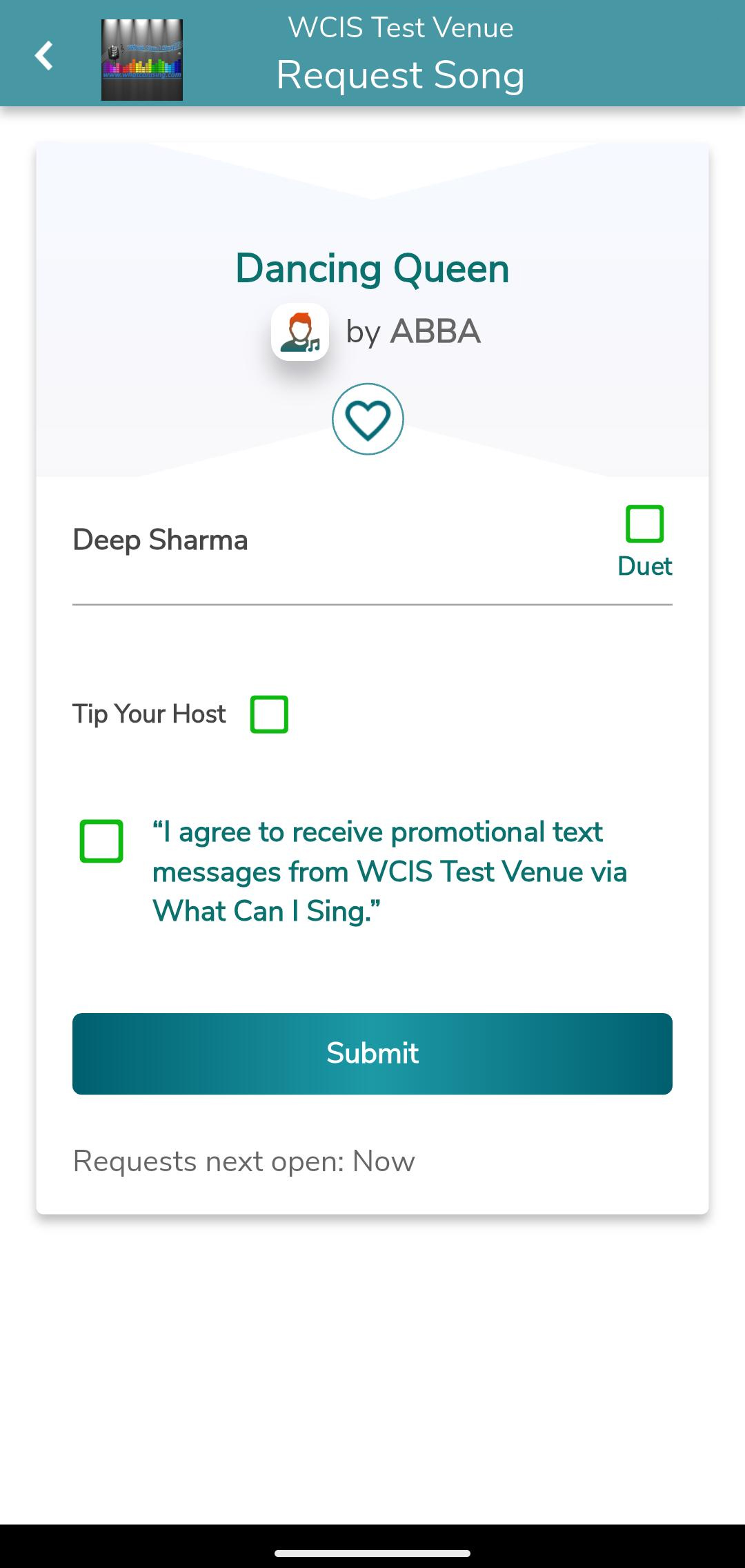Go back using the header arrow

(44, 56)
